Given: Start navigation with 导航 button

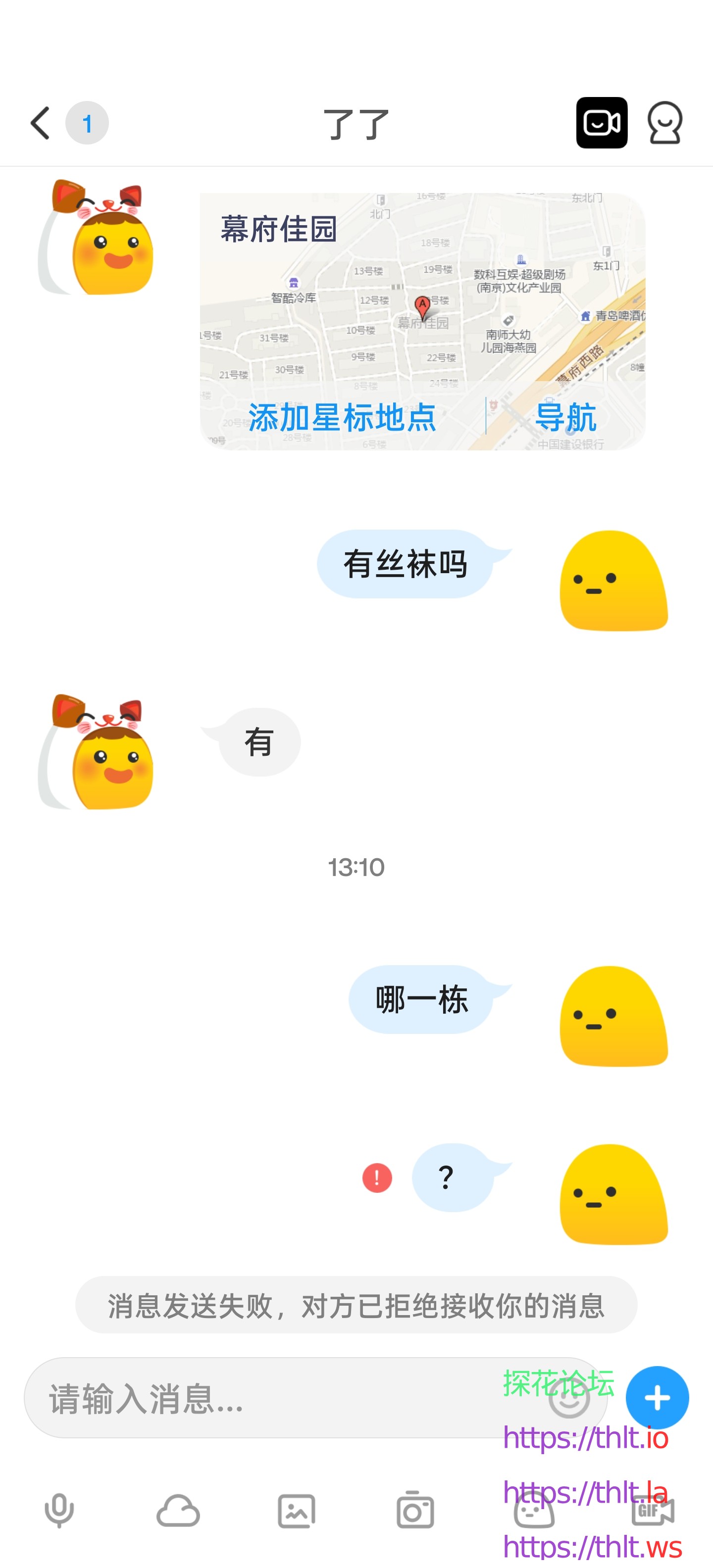Looking at the screenshot, I should 564,418.
